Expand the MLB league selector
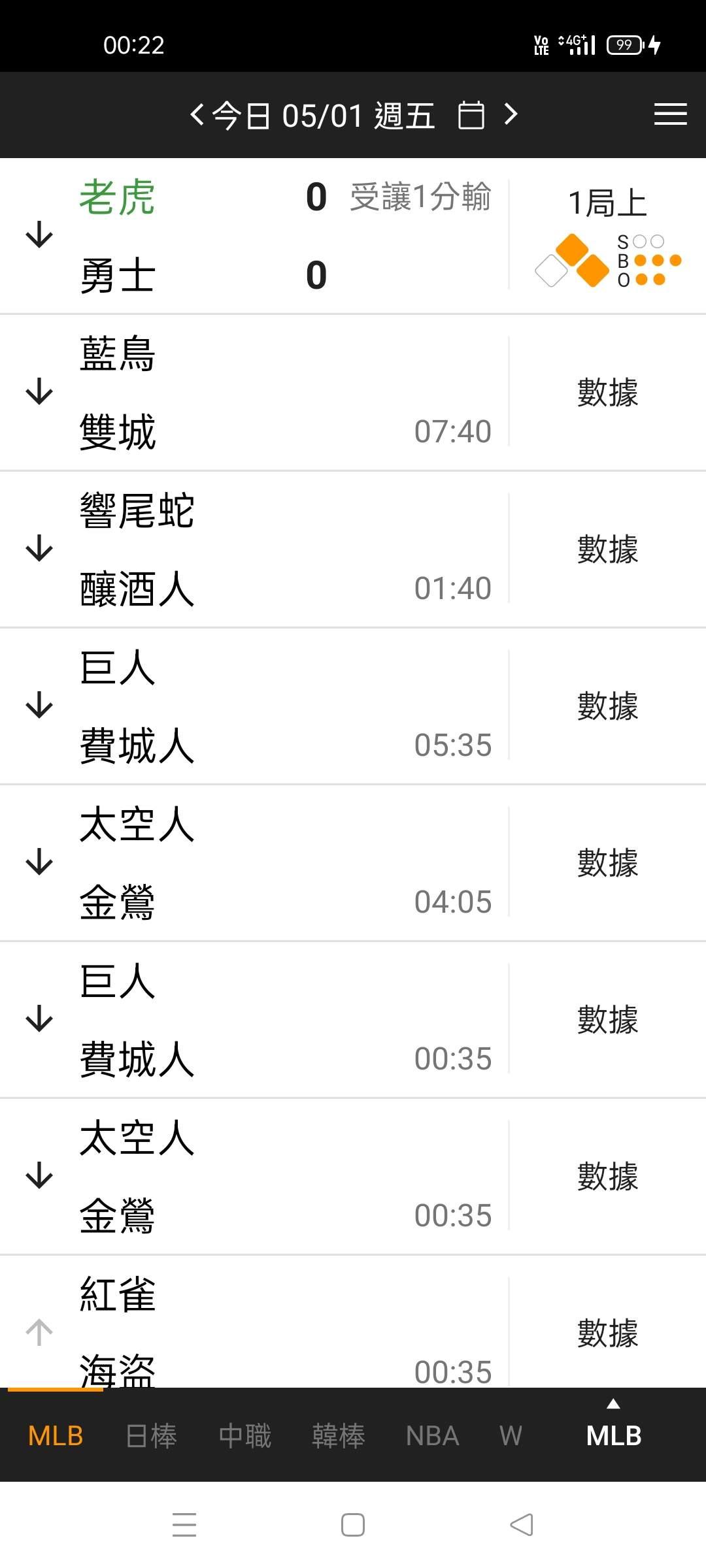 pyautogui.click(x=613, y=1431)
